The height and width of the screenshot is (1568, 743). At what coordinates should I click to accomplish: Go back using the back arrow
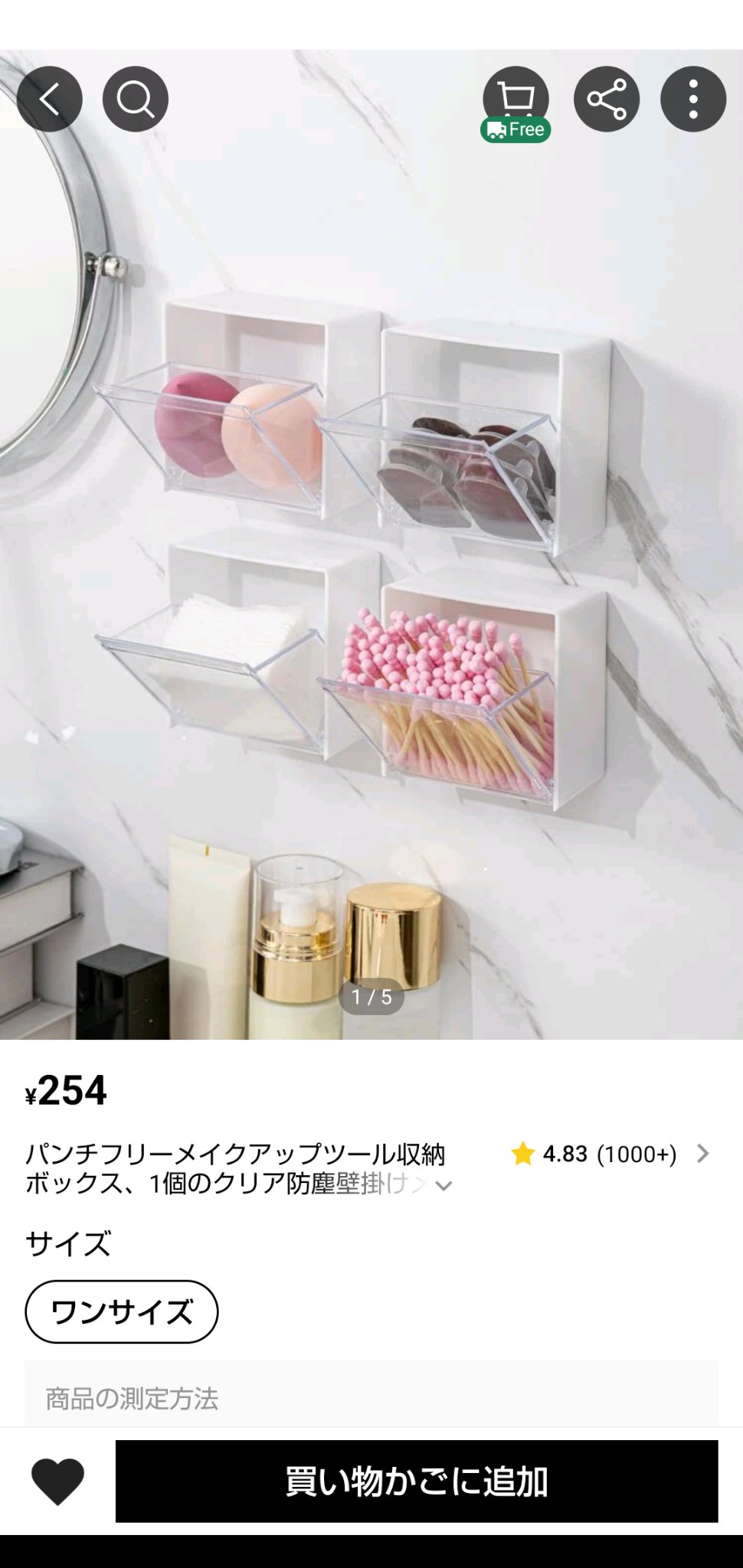point(50,99)
